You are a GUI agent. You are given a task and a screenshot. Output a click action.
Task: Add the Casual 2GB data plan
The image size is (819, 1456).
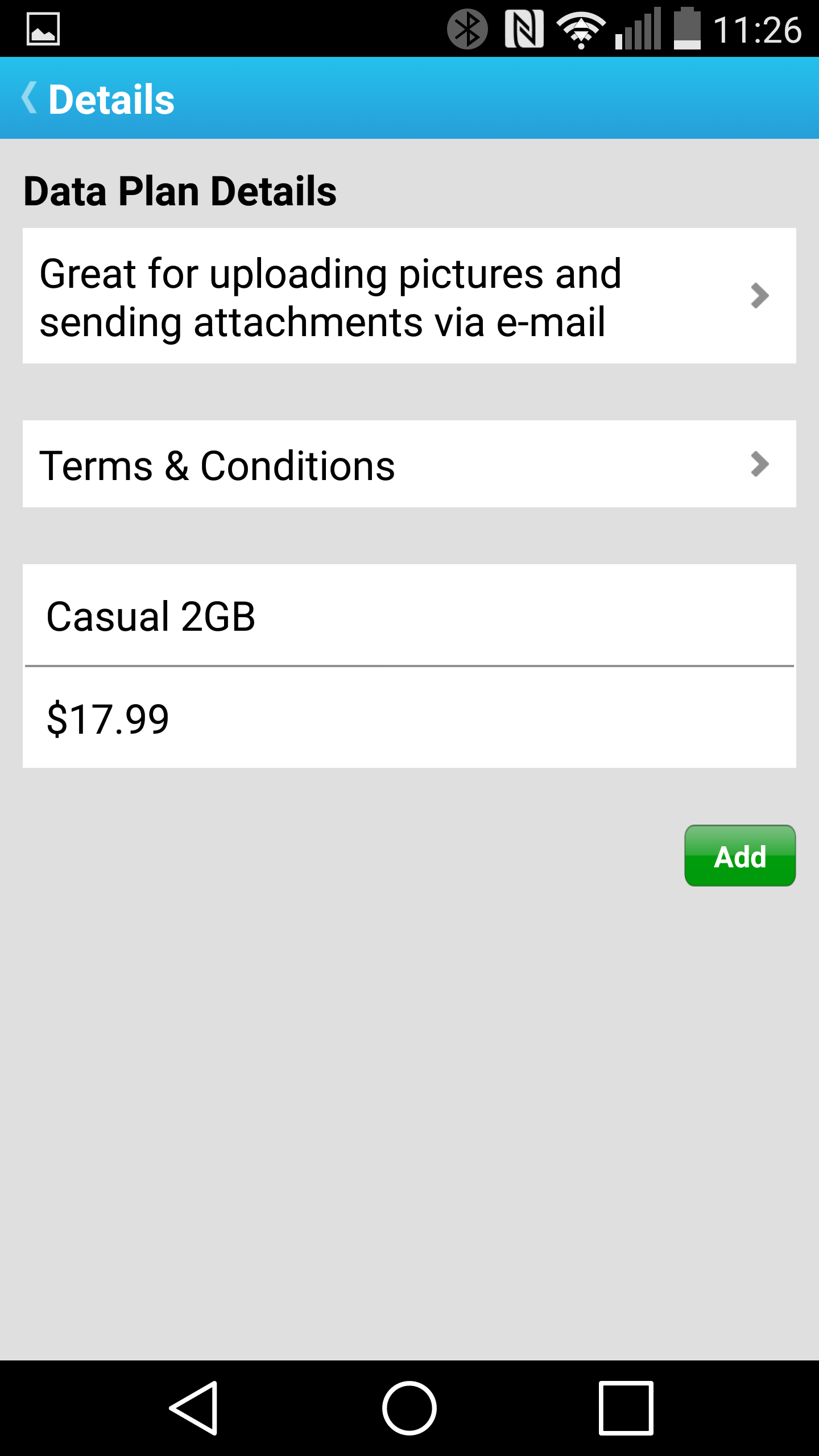click(740, 855)
